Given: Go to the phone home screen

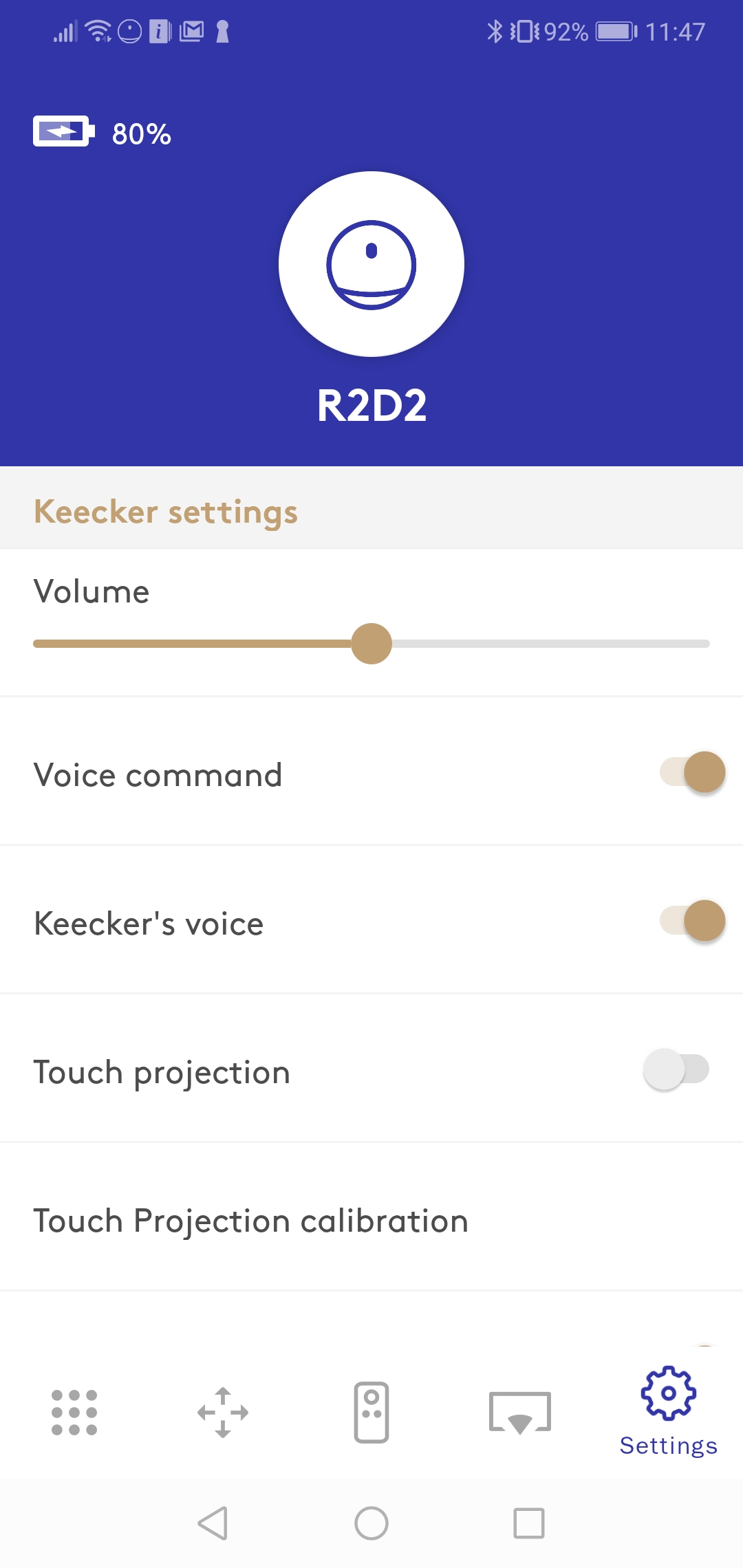Looking at the screenshot, I should (x=371, y=1523).
